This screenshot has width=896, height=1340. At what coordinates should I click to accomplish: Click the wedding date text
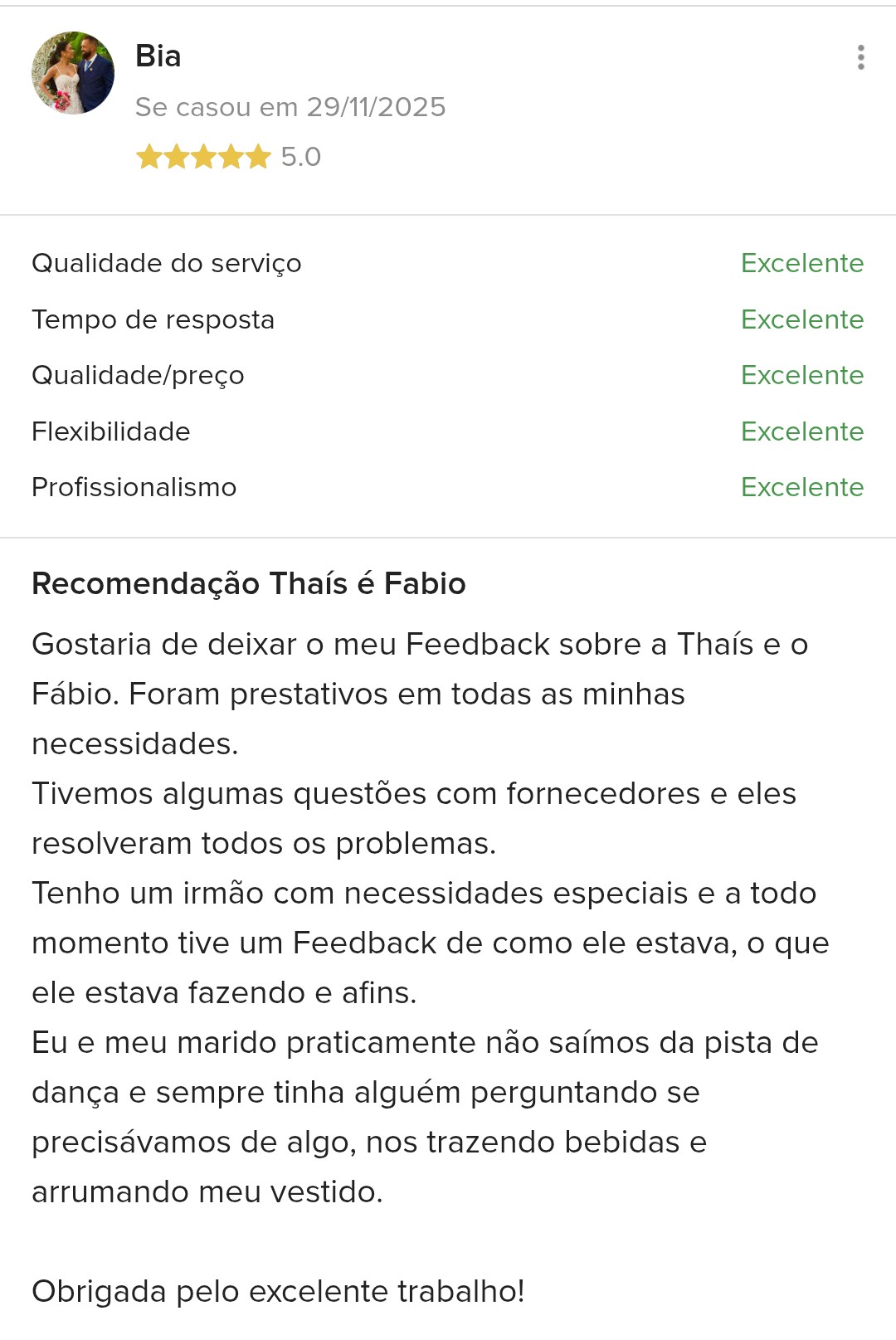coord(290,106)
